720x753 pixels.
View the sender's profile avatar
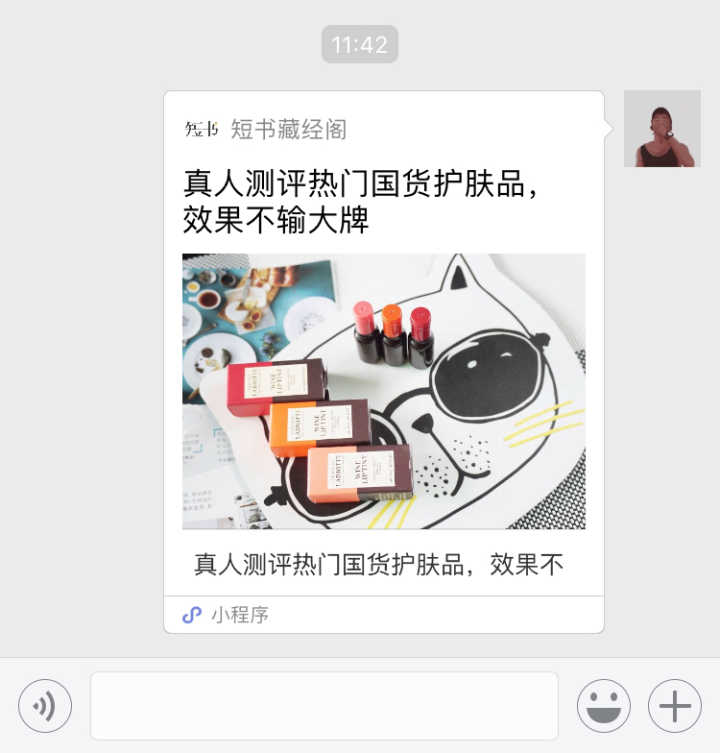click(661, 129)
